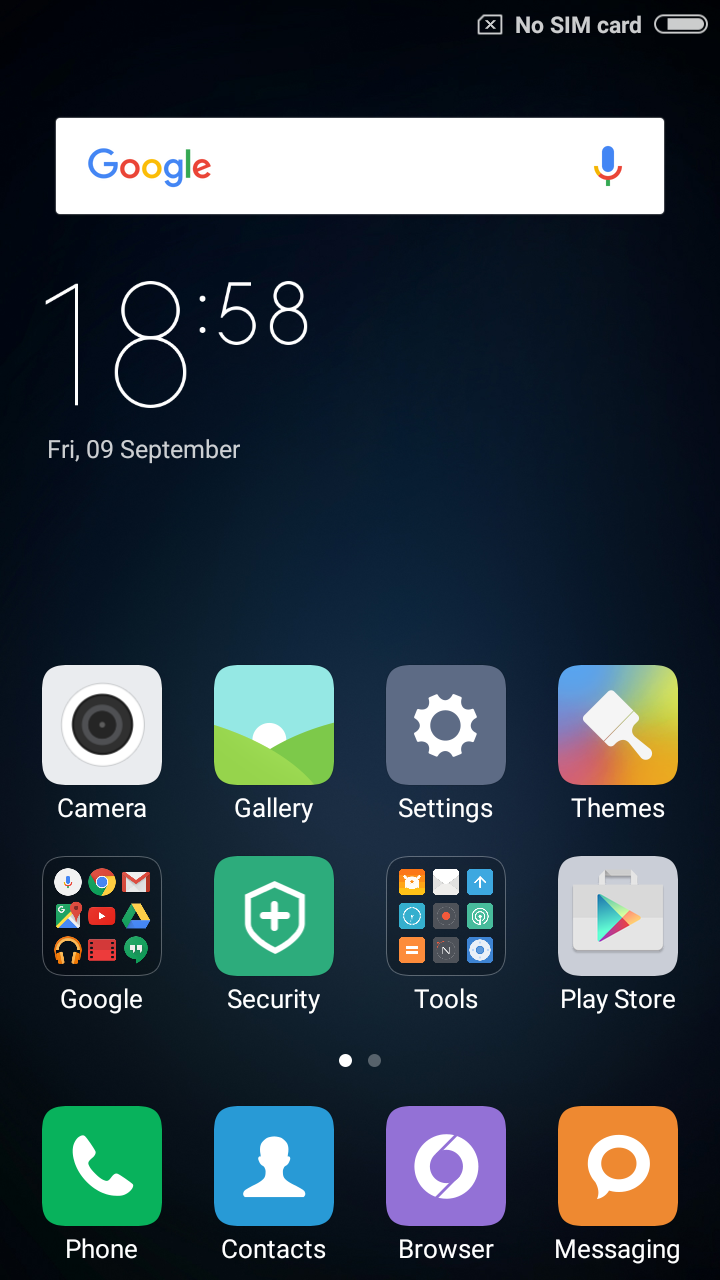720x1280 pixels.
Task: Open the clock widget
Action: click(x=176, y=345)
